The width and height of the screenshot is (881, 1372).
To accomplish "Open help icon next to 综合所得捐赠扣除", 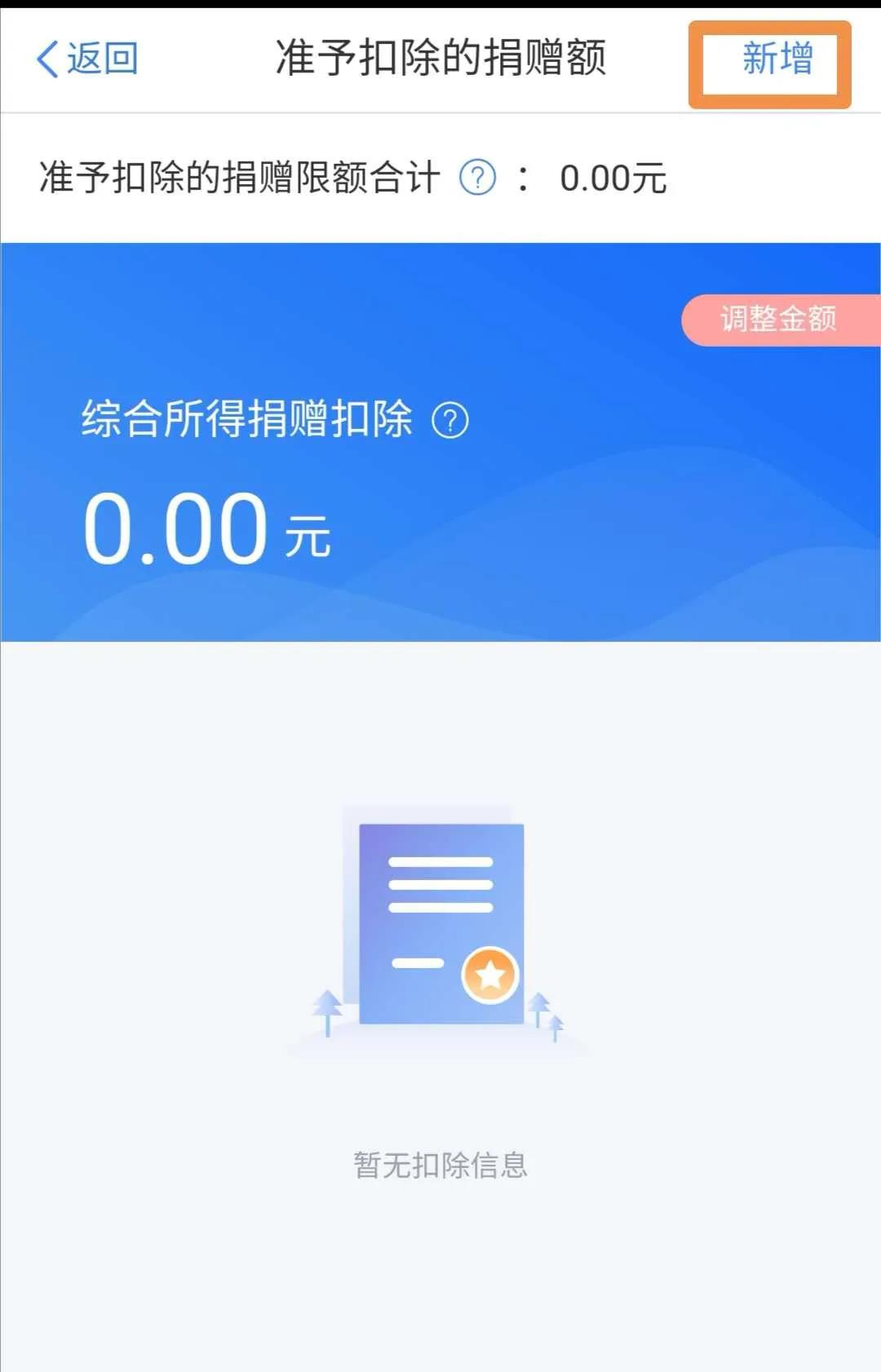I will click(450, 421).
